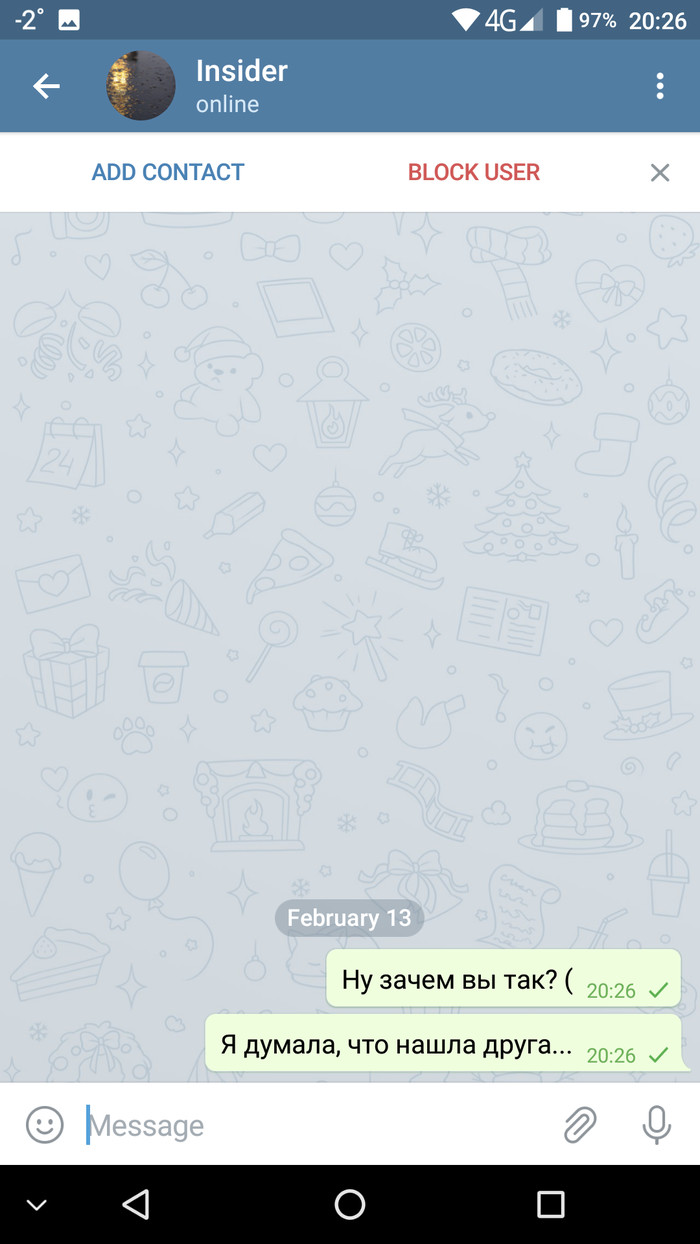
Task: Open the chat overflow menu
Action: pyautogui.click(x=660, y=87)
